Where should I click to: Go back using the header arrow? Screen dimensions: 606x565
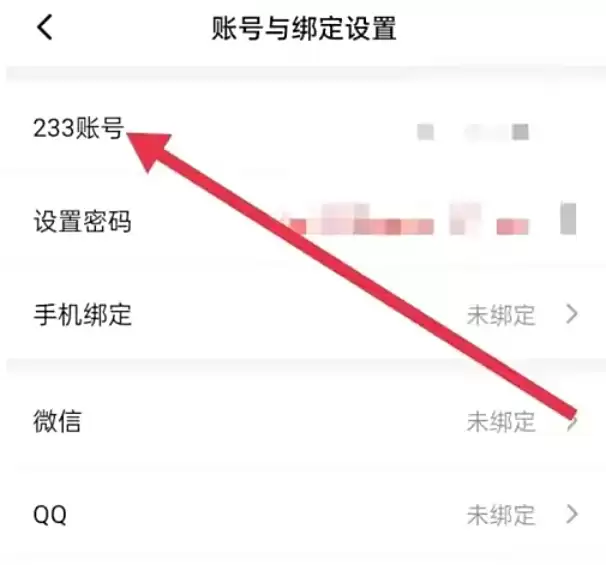pos(45,27)
